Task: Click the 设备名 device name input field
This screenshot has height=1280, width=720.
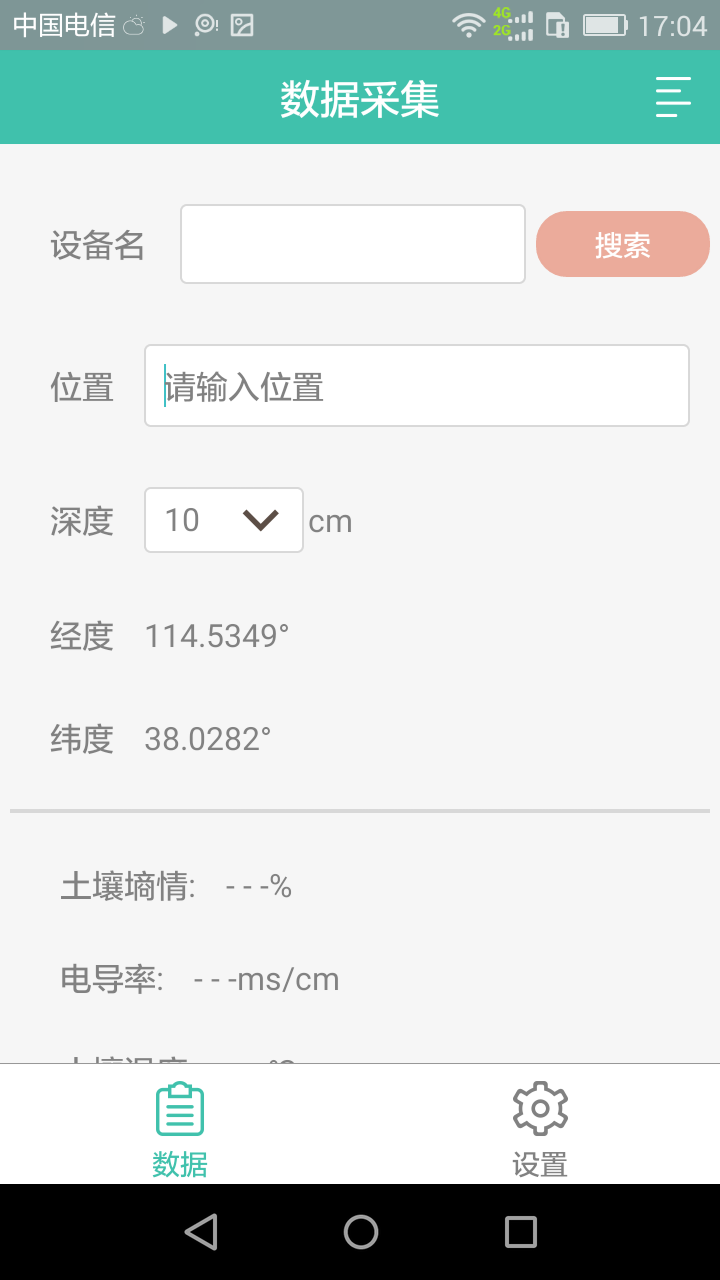Action: [352, 243]
